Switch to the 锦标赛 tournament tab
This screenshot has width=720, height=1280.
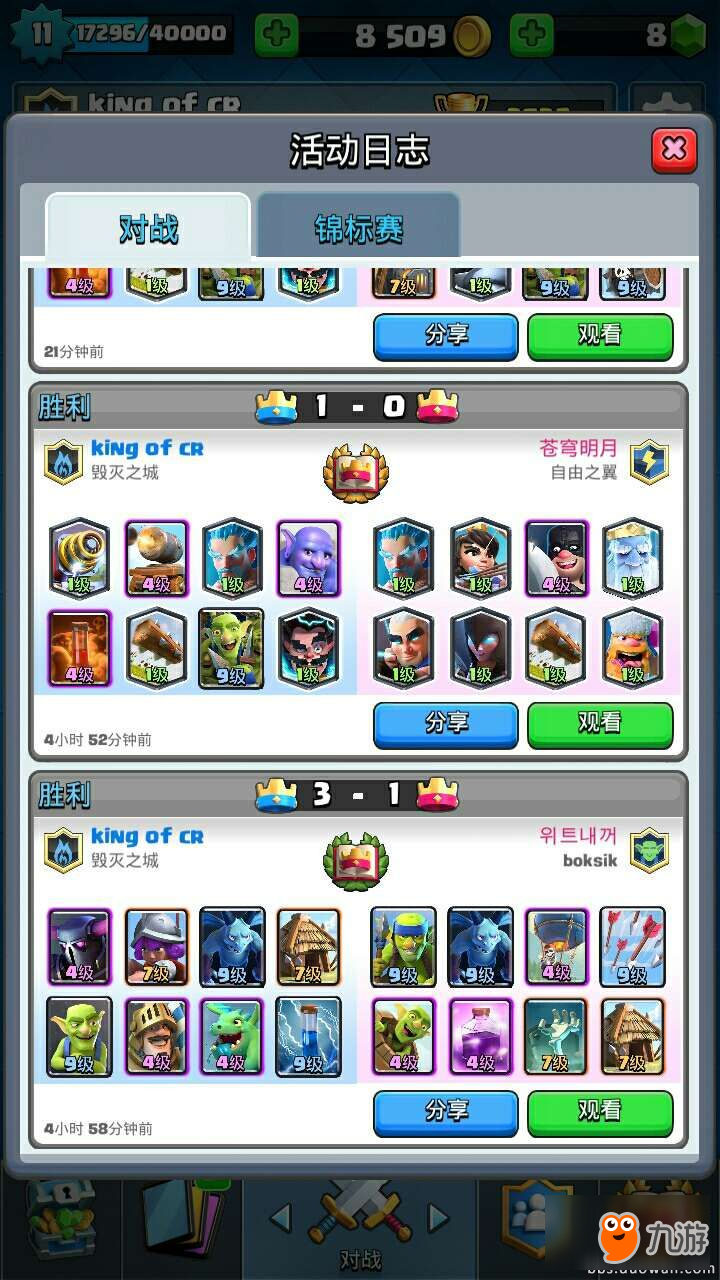tap(358, 229)
